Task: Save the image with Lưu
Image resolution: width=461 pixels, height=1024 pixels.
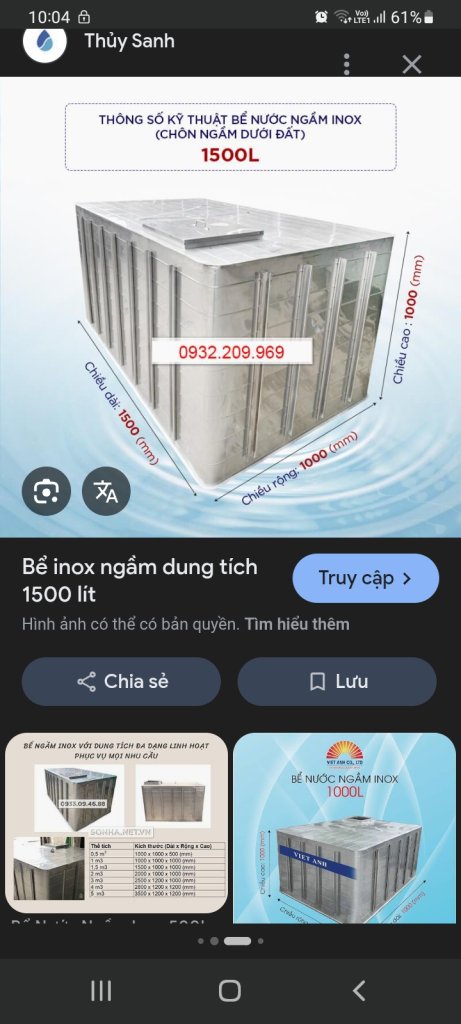Action: click(337, 681)
